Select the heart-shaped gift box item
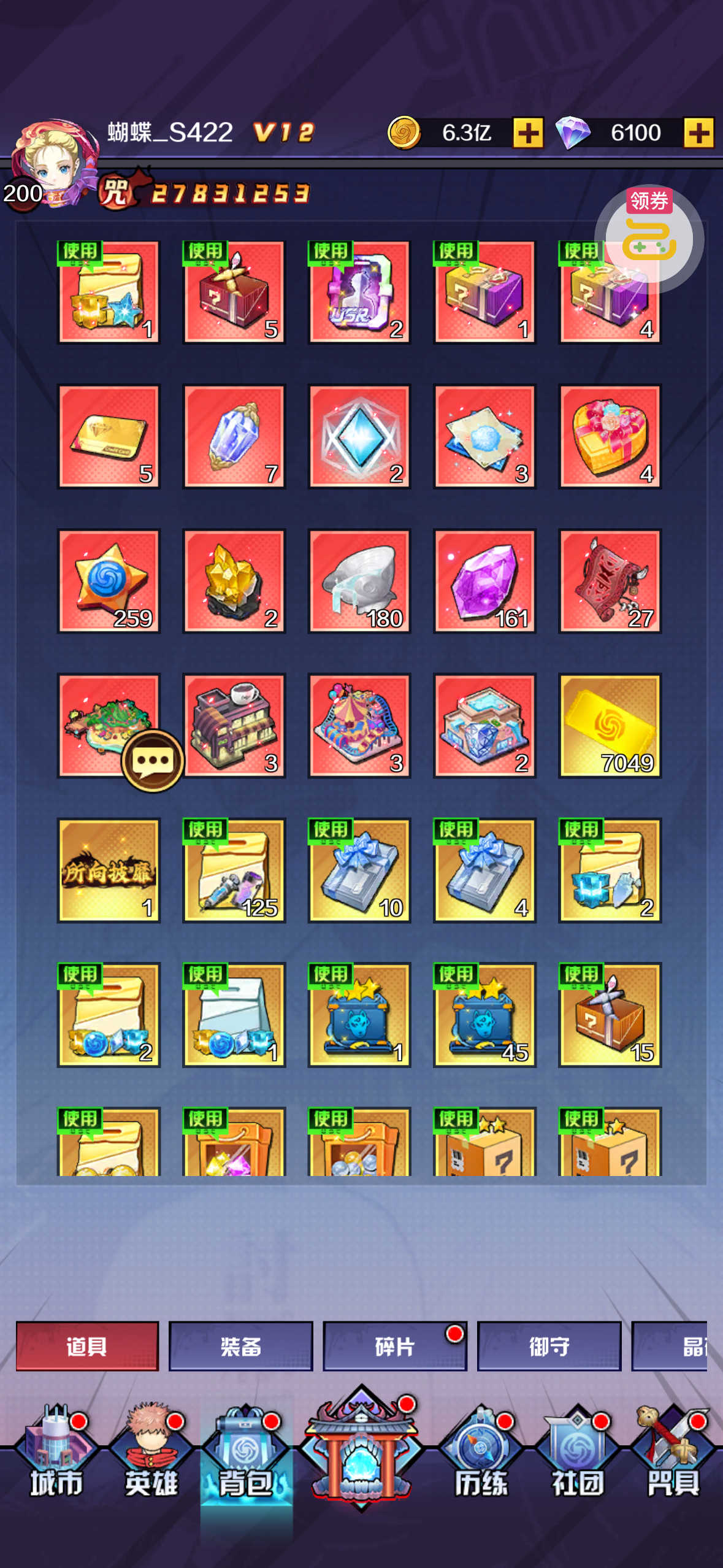This screenshot has height=1568, width=723. click(610, 436)
